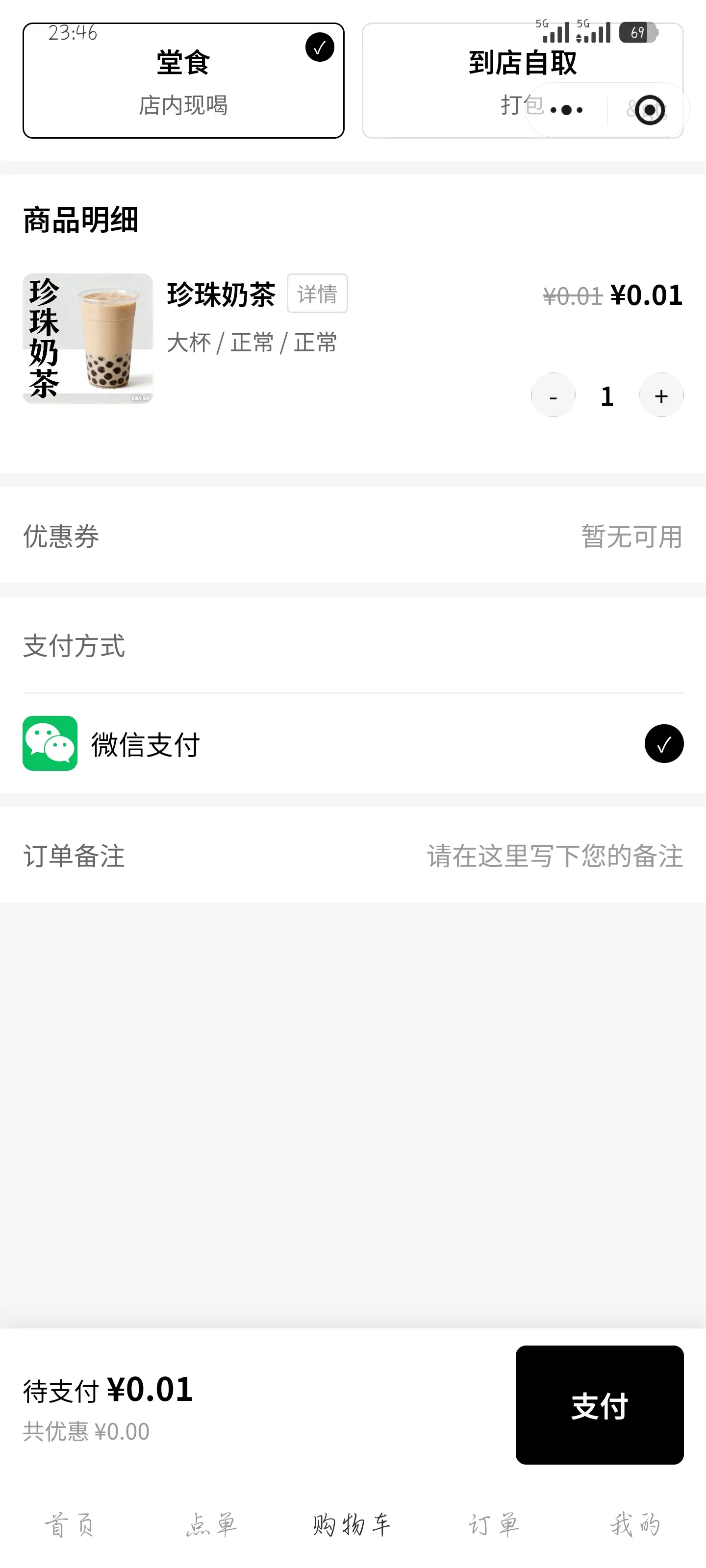Screen dimensions: 706x1568
Task: Increase 珍珠奶茶 quantity by one
Action: tap(661, 395)
